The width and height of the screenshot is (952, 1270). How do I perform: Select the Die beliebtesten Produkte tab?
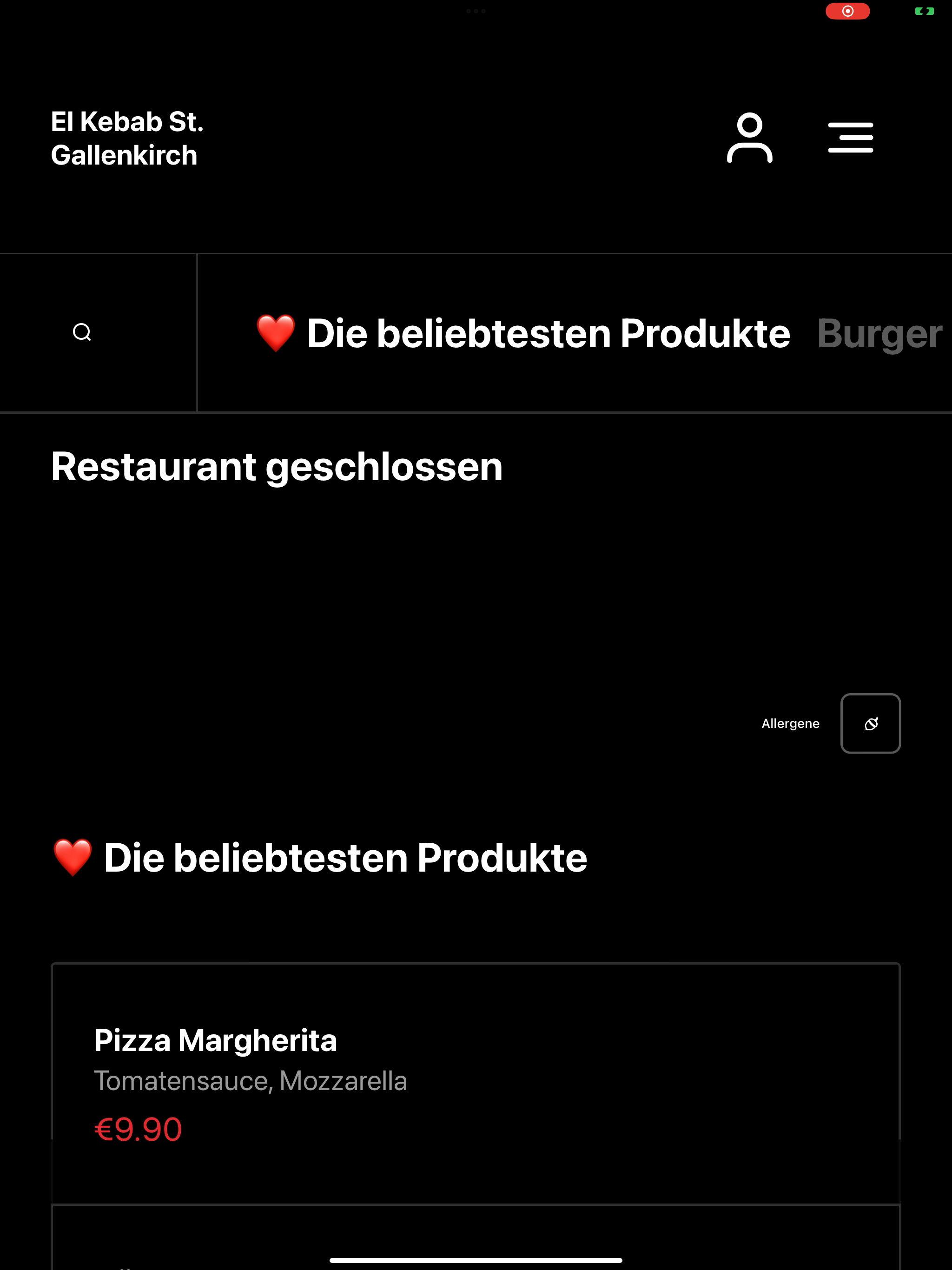pyautogui.click(x=522, y=334)
